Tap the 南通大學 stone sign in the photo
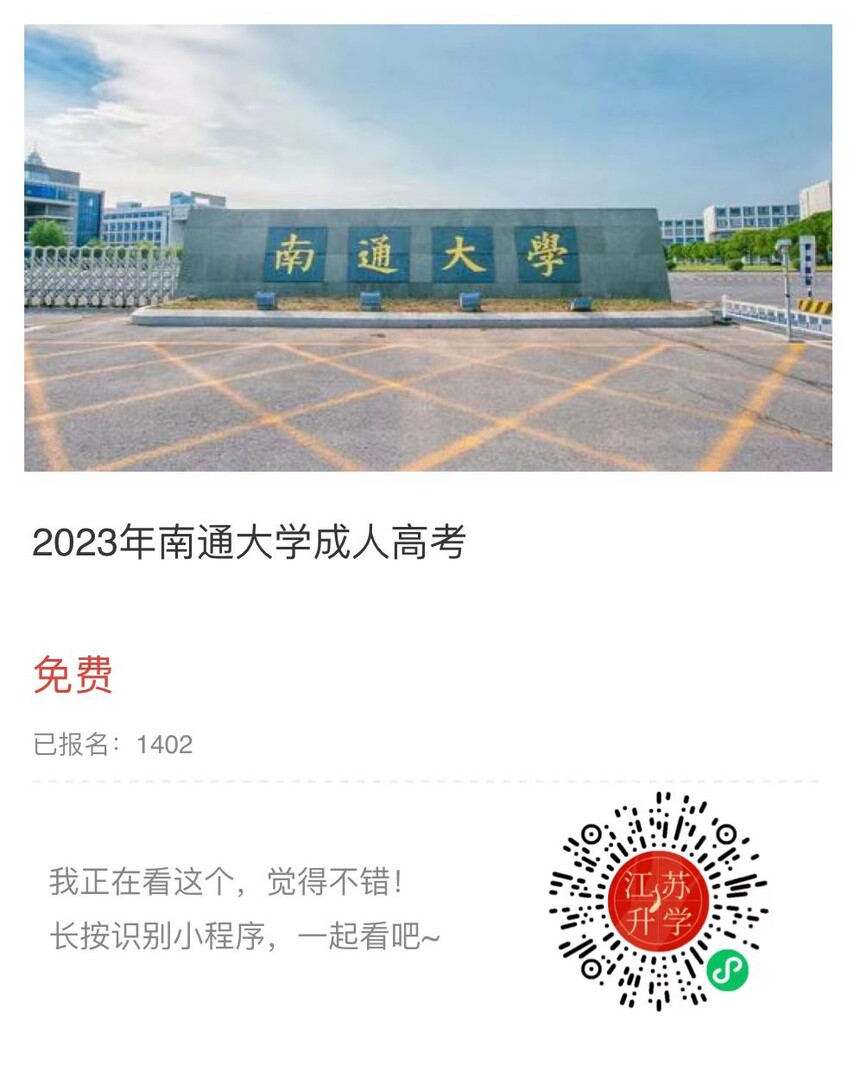Screen dimensions: 860x1078 (x=425, y=255)
